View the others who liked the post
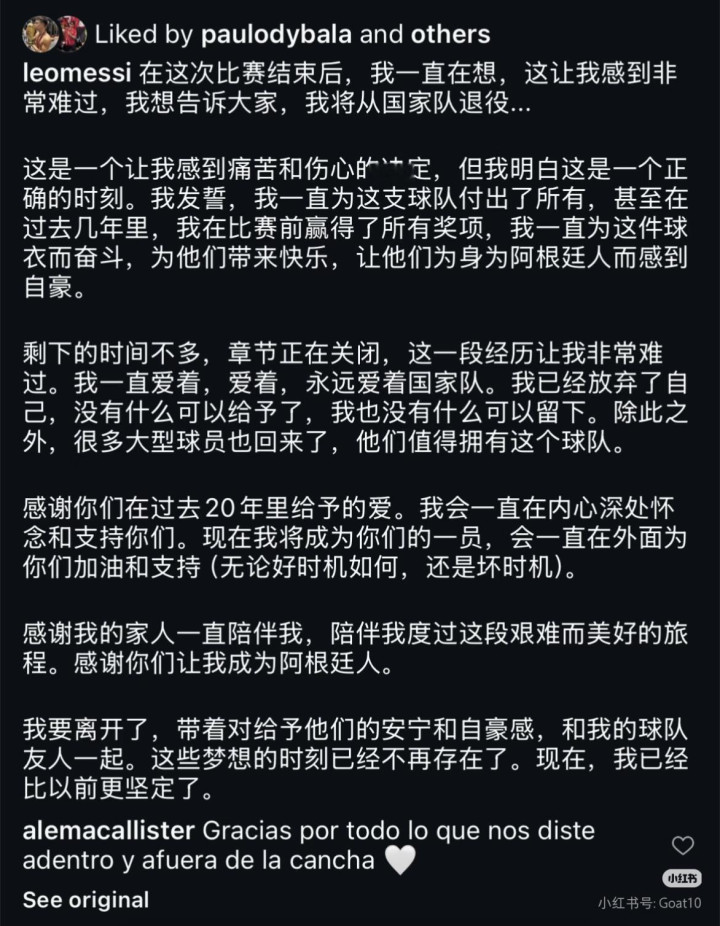 [x=450, y=34]
